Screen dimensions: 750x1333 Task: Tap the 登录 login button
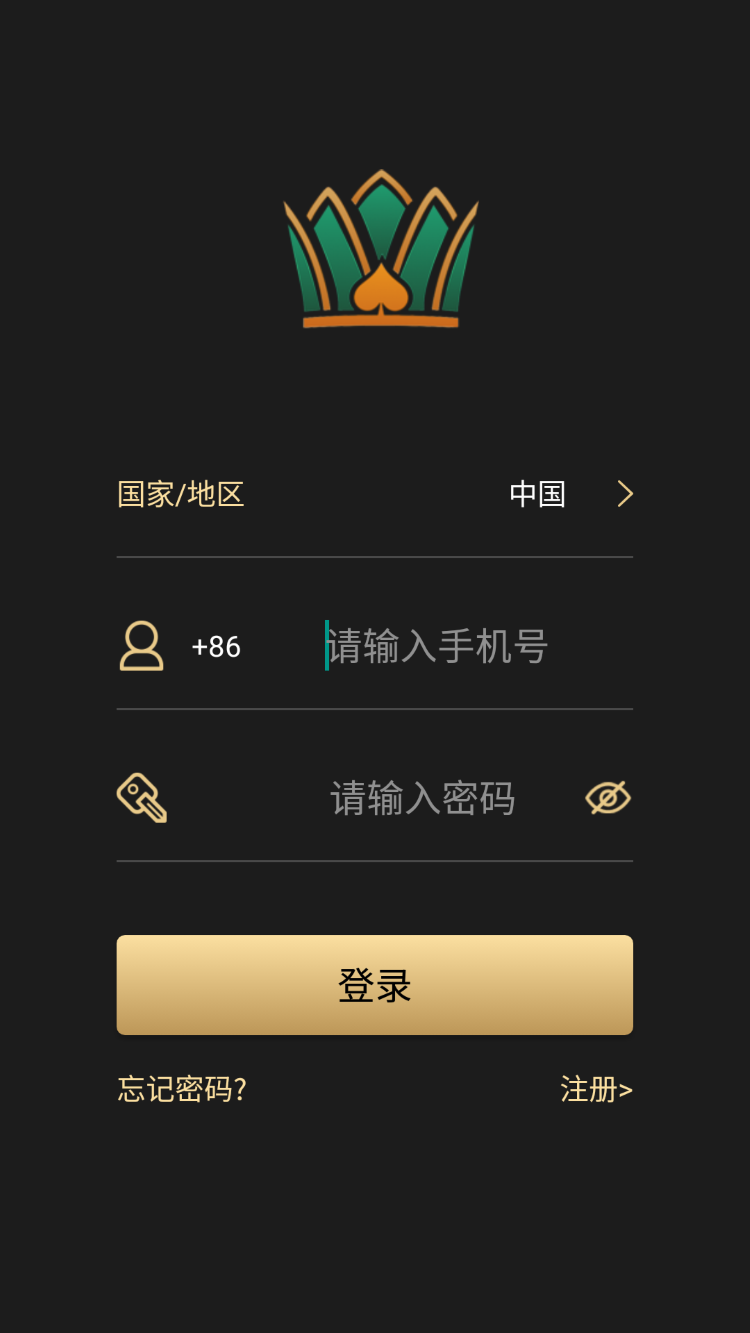point(375,985)
